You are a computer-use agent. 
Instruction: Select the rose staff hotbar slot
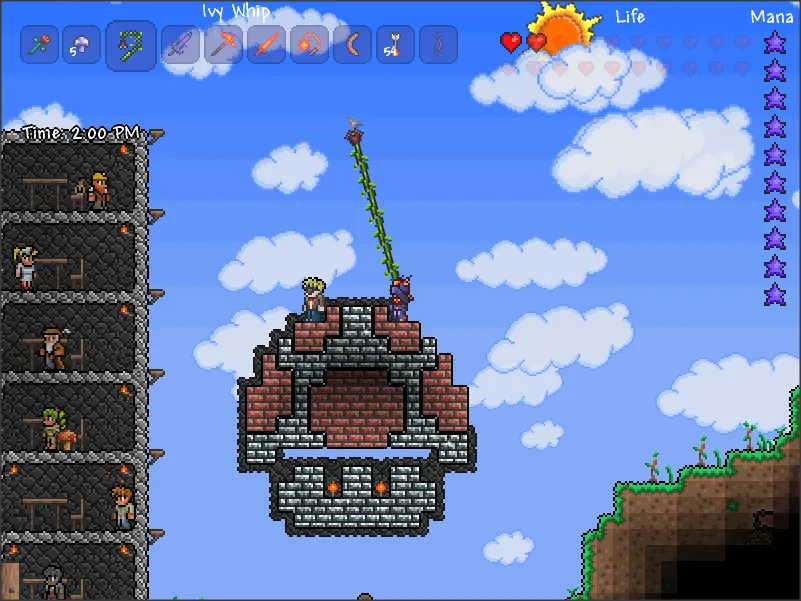click(41, 45)
